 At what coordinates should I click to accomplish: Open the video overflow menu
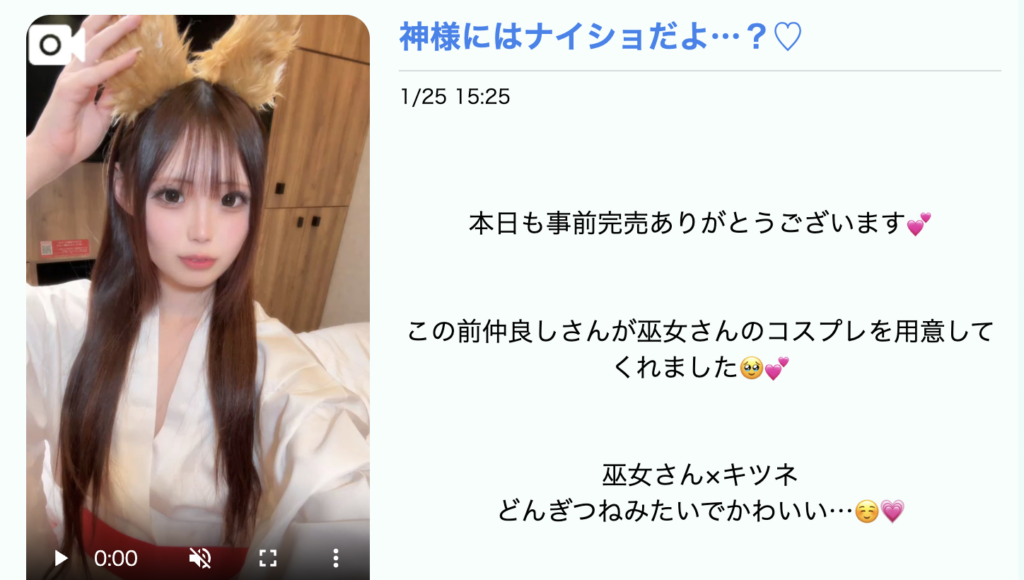pos(336,558)
